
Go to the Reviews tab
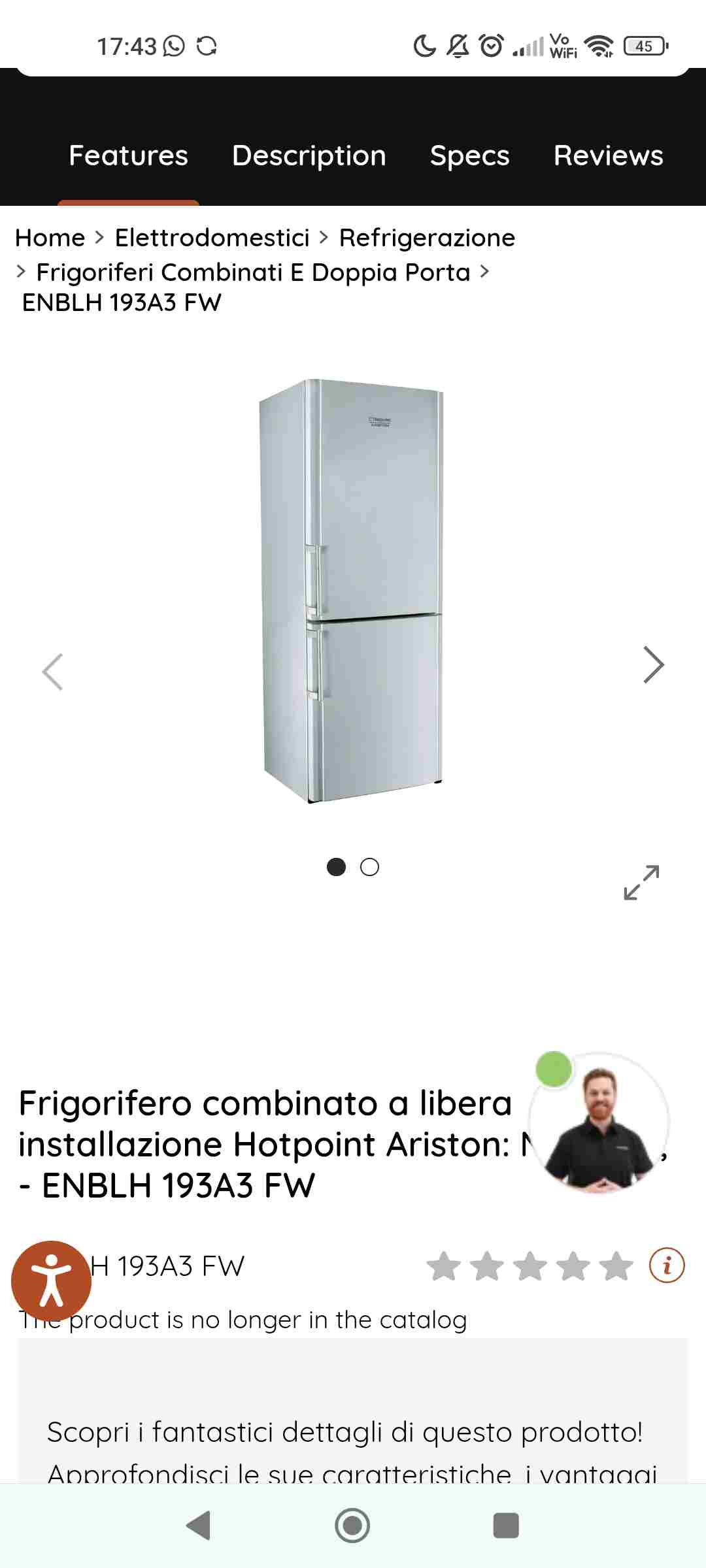[608, 156]
